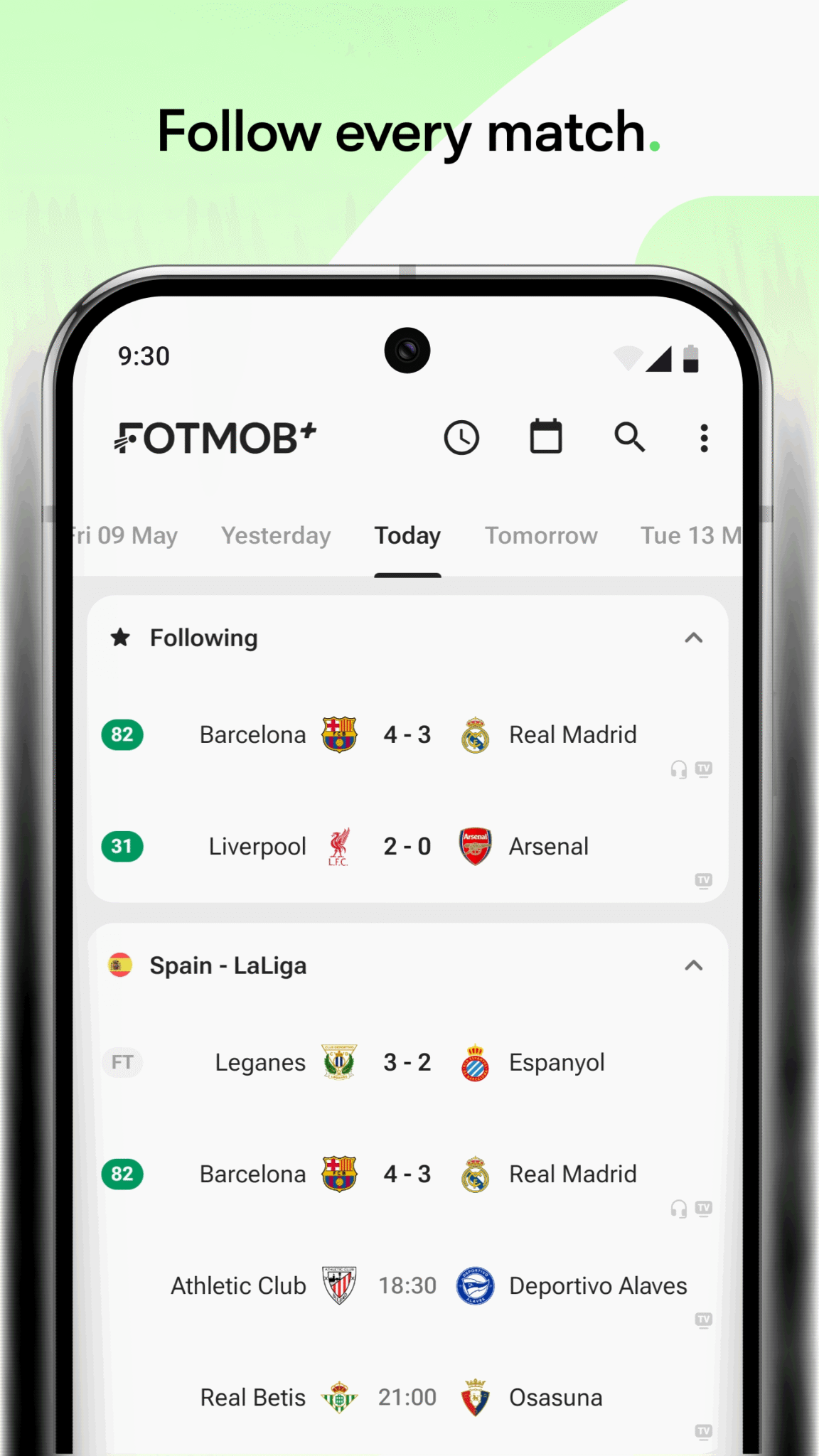The width and height of the screenshot is (819, 1456).
Task: Switch to the Tomorrow tab
Action: click(541, 535)
